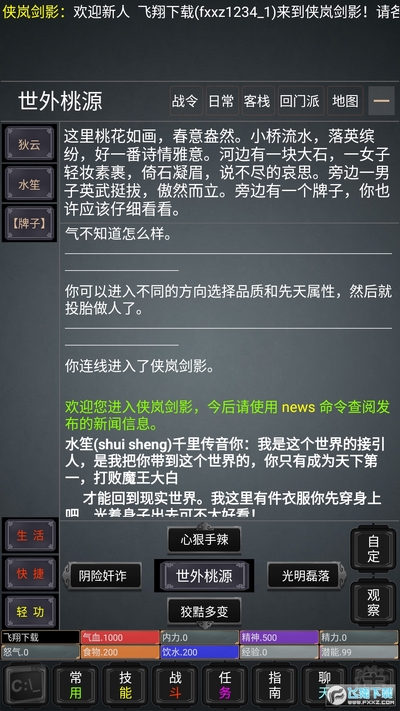Move toward 阴险奸诈
The image size is (400, 711).
click(102, 576)
